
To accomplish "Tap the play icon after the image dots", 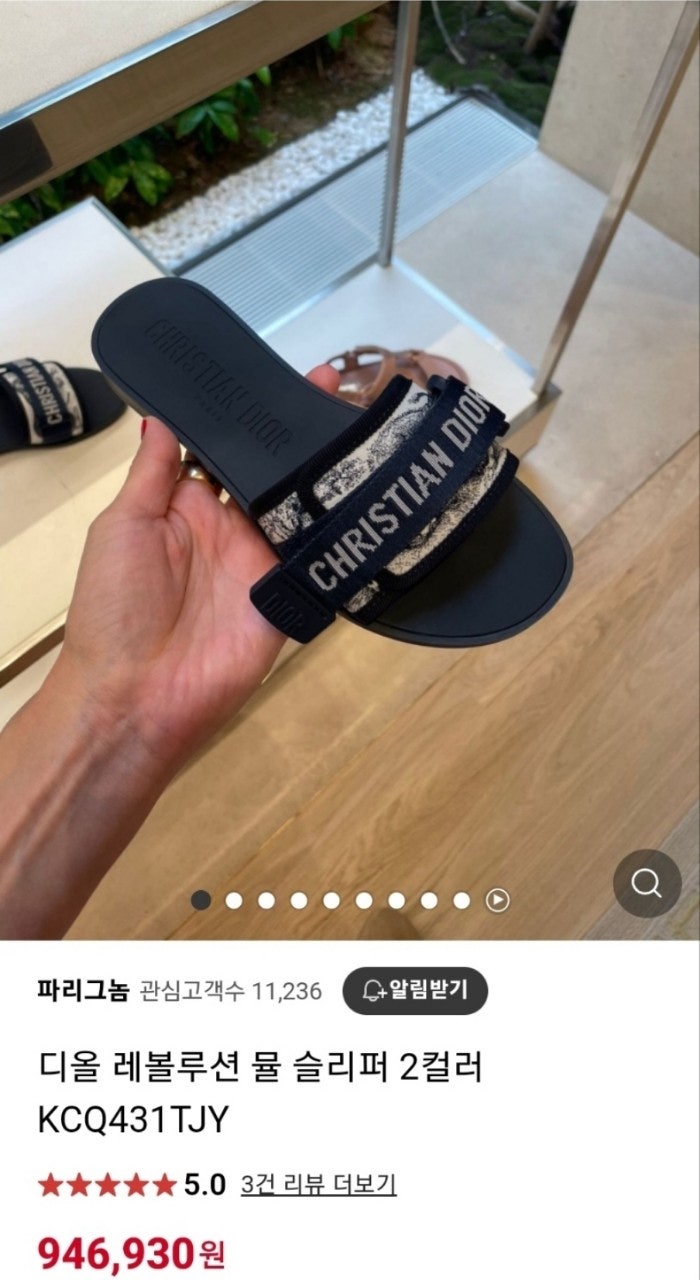I will (497, 900).
